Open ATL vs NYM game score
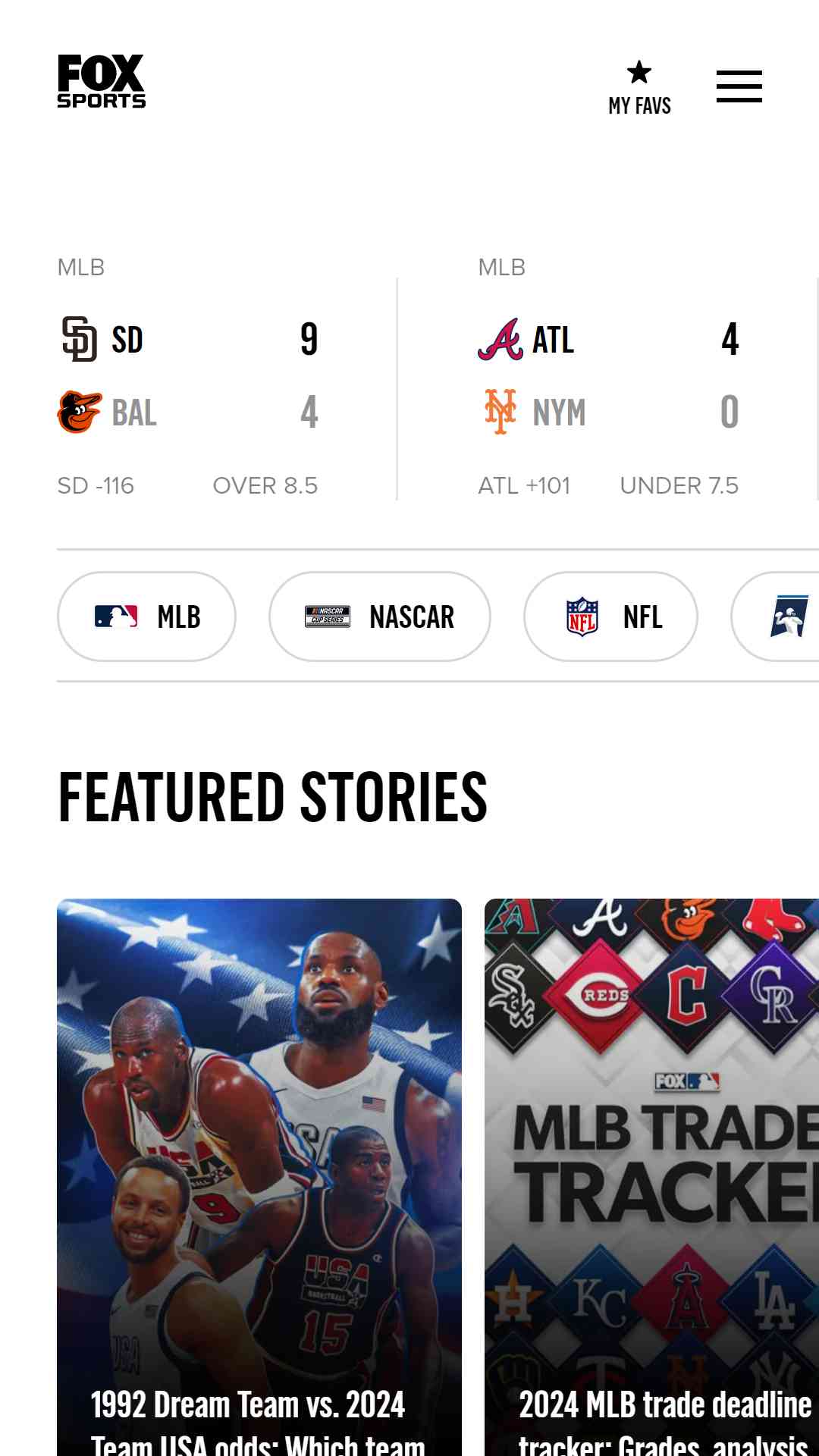Image resolution: width=819 pixels, height=1456 pixels. coord(608,377)
